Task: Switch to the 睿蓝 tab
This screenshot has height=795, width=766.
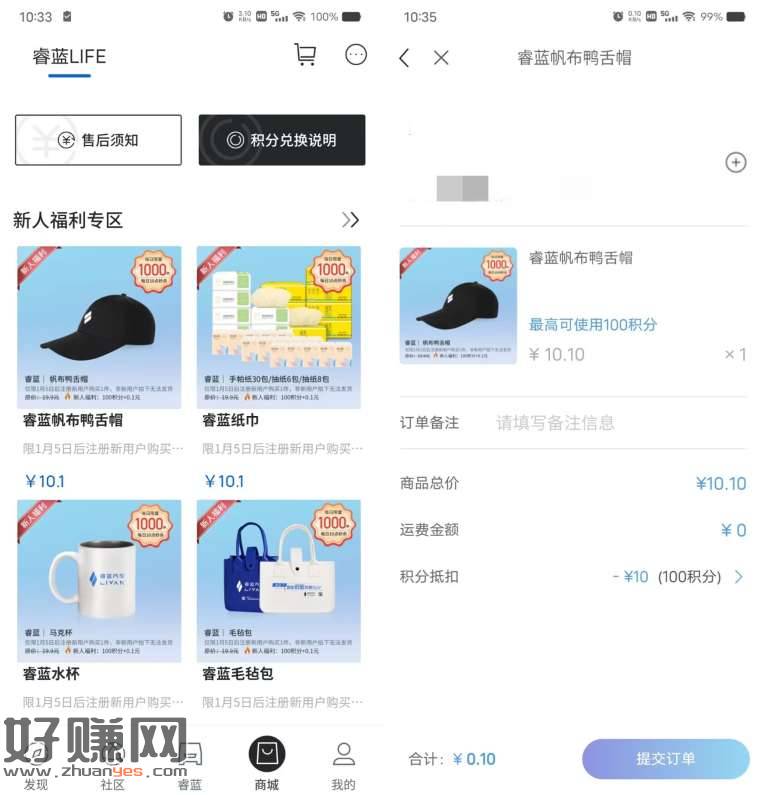Action: click(x=190, y=765)
